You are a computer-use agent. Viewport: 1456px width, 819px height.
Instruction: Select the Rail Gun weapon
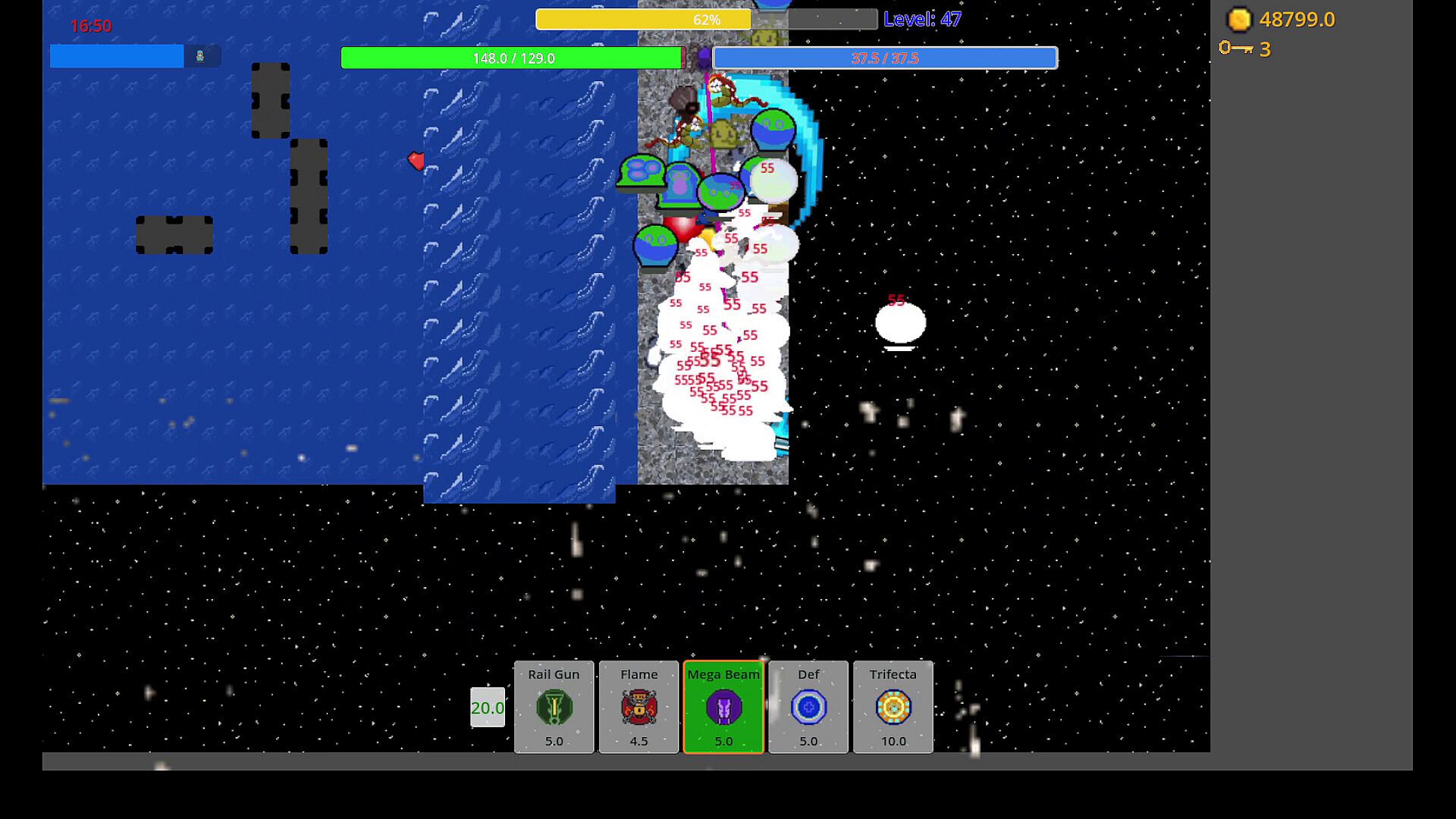point(554,707)
